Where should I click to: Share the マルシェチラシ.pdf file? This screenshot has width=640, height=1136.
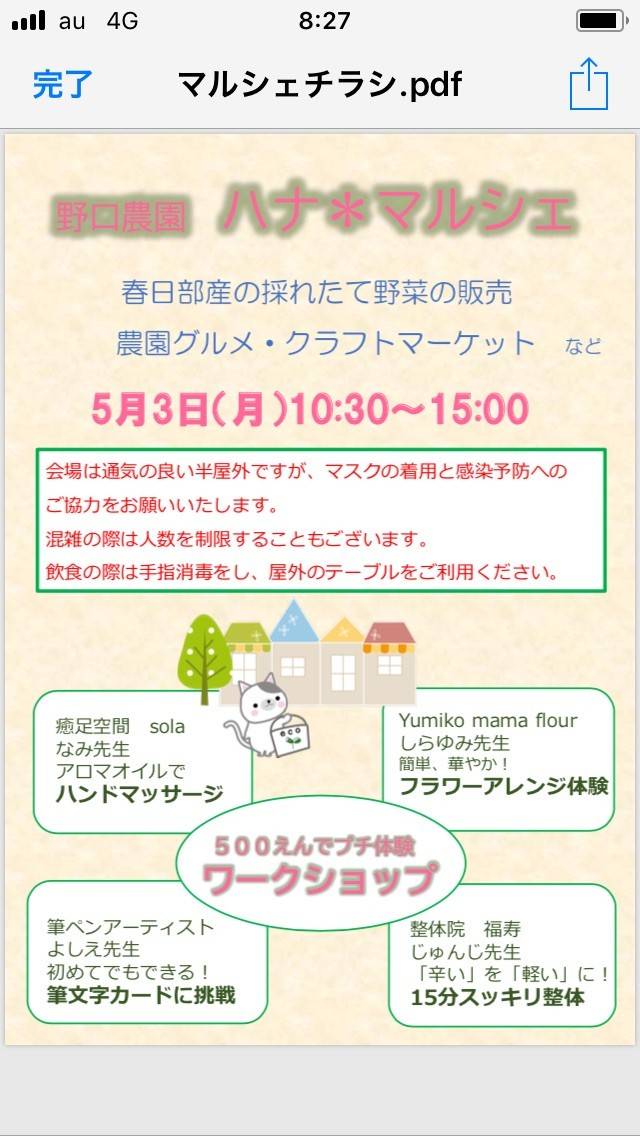[588, 84]
